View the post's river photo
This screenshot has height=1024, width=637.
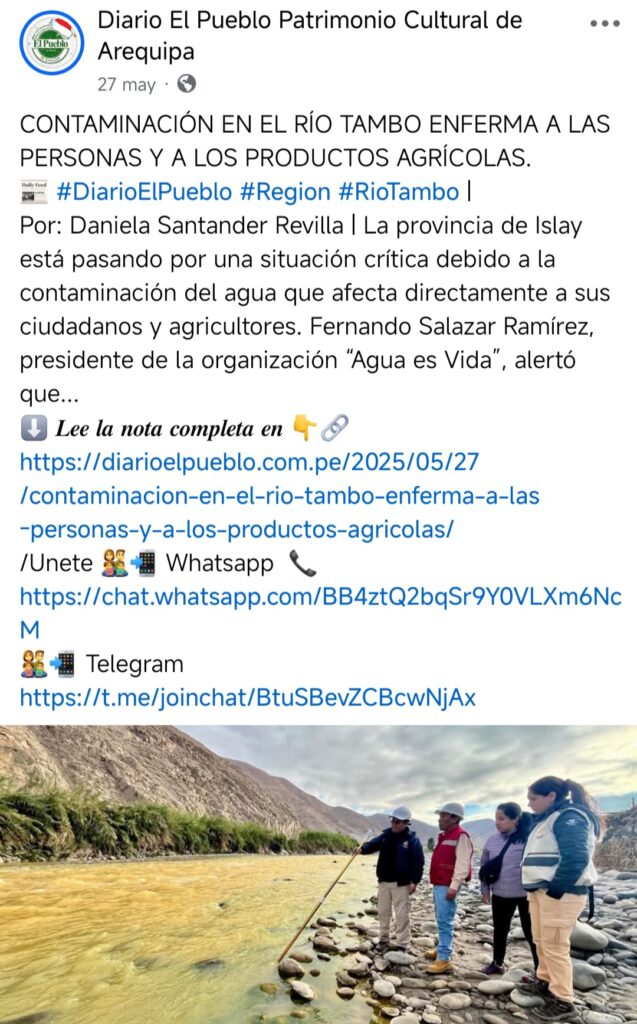tap(318, 874)
